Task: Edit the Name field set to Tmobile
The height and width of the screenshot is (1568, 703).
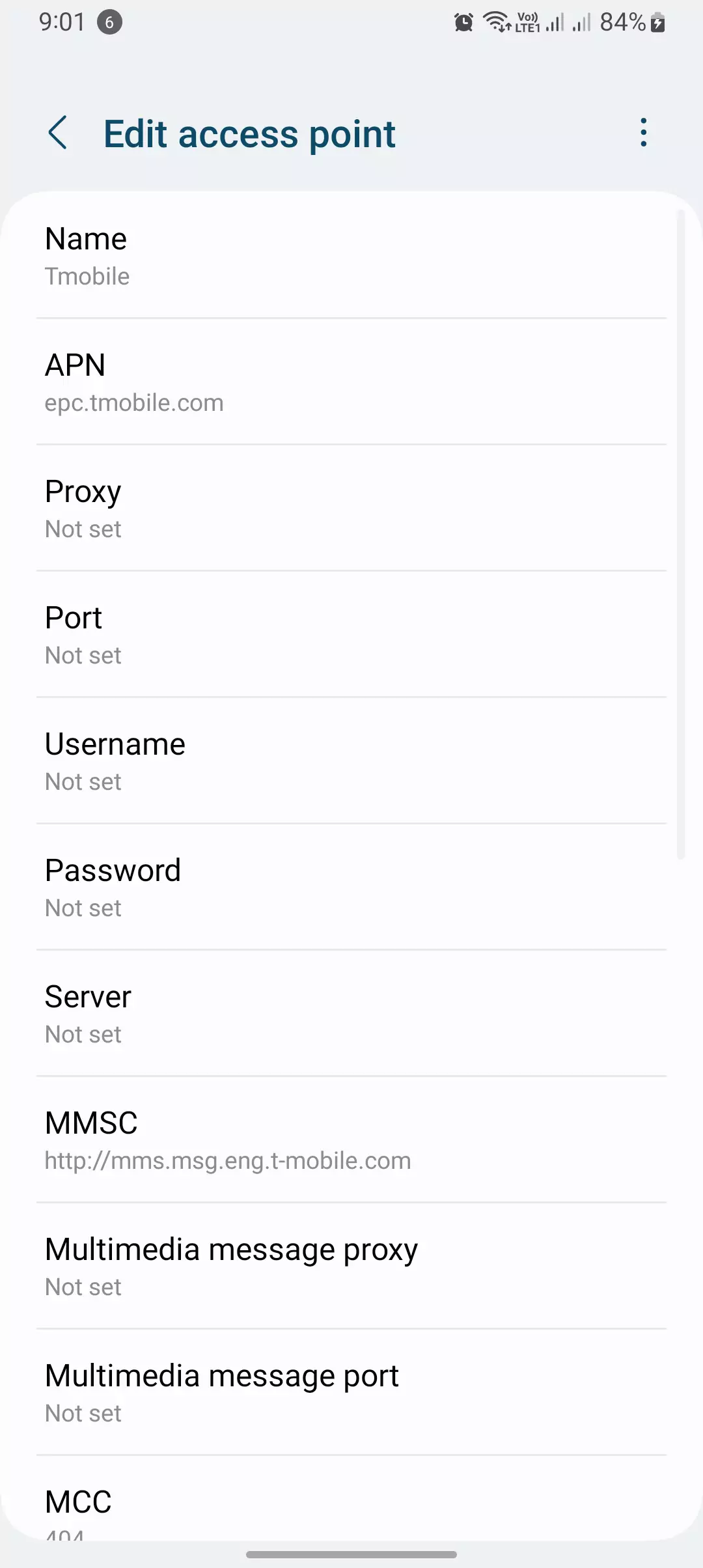Action: (351, 256)
